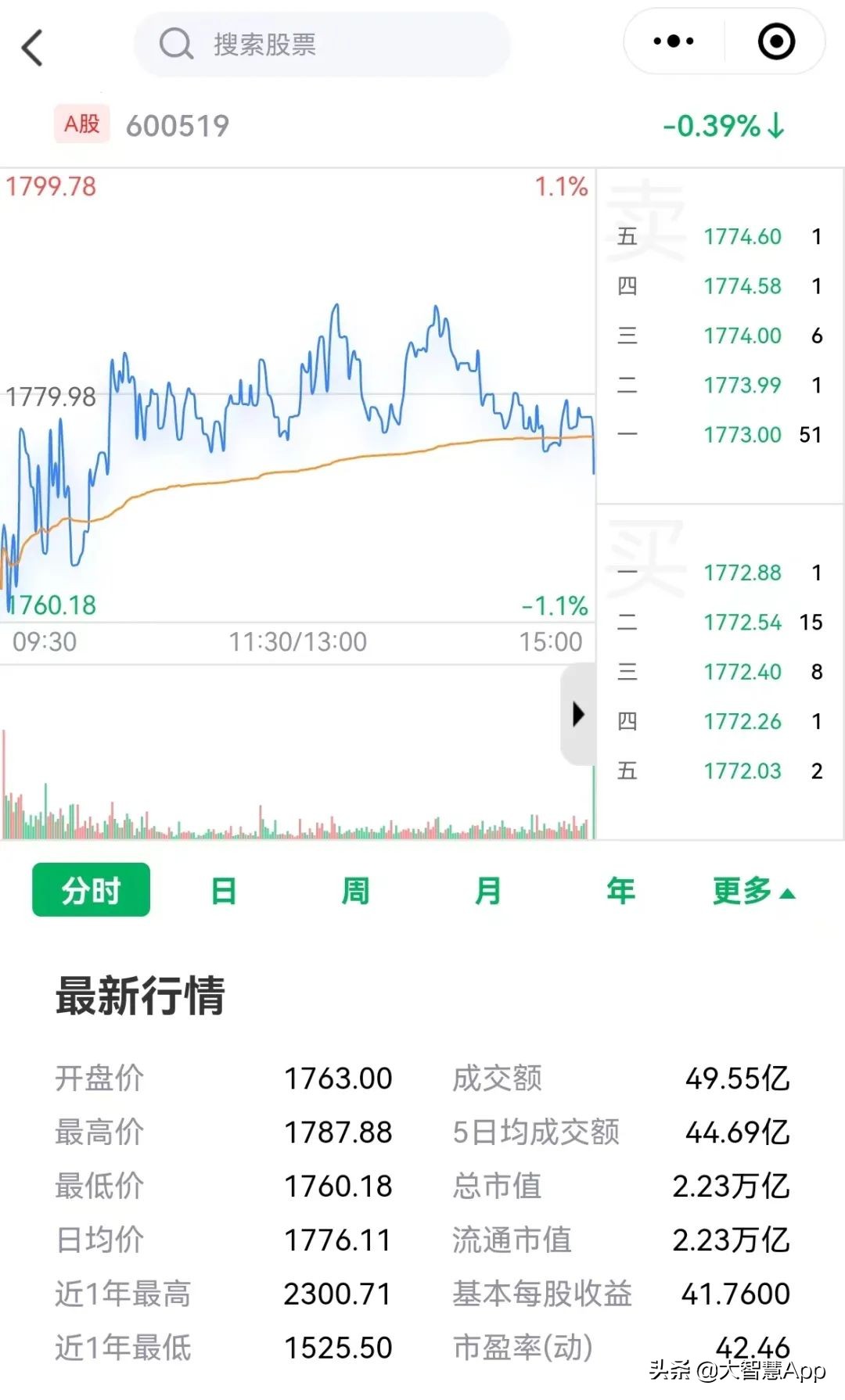Expand the volume panel side arrow

click(x=577, y=714)
